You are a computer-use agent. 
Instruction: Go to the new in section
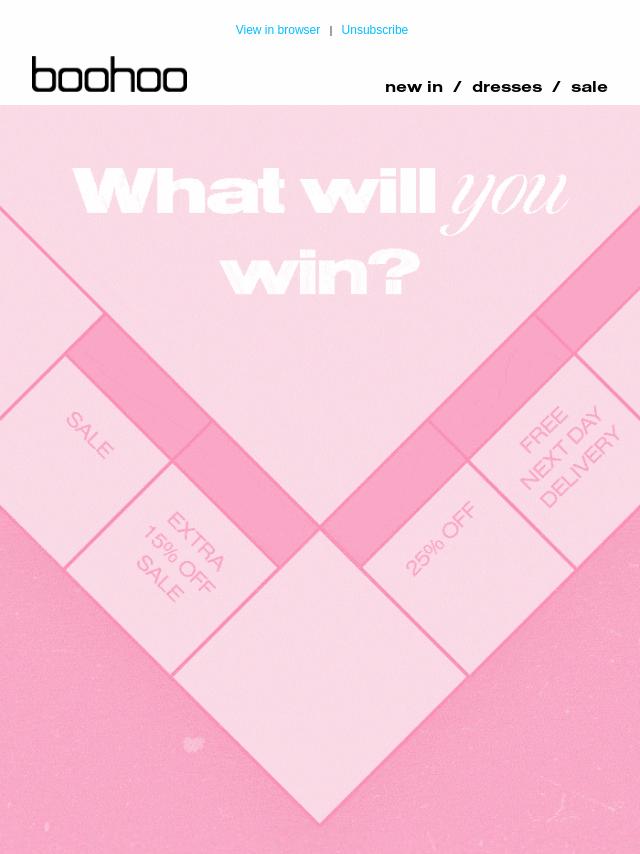tap(413, 87)
